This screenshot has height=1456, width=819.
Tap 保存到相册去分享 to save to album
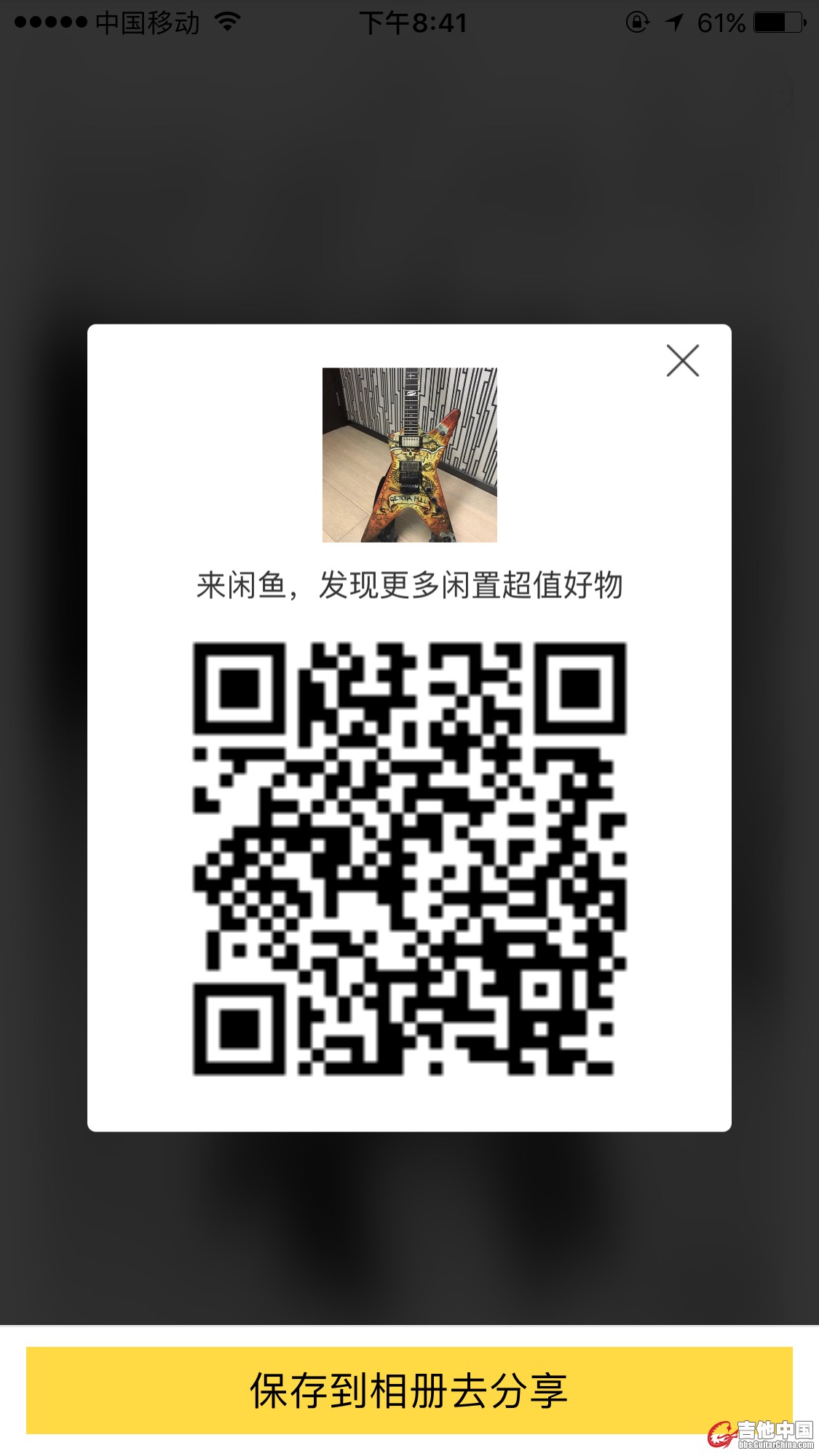(x=409, y=1391)
